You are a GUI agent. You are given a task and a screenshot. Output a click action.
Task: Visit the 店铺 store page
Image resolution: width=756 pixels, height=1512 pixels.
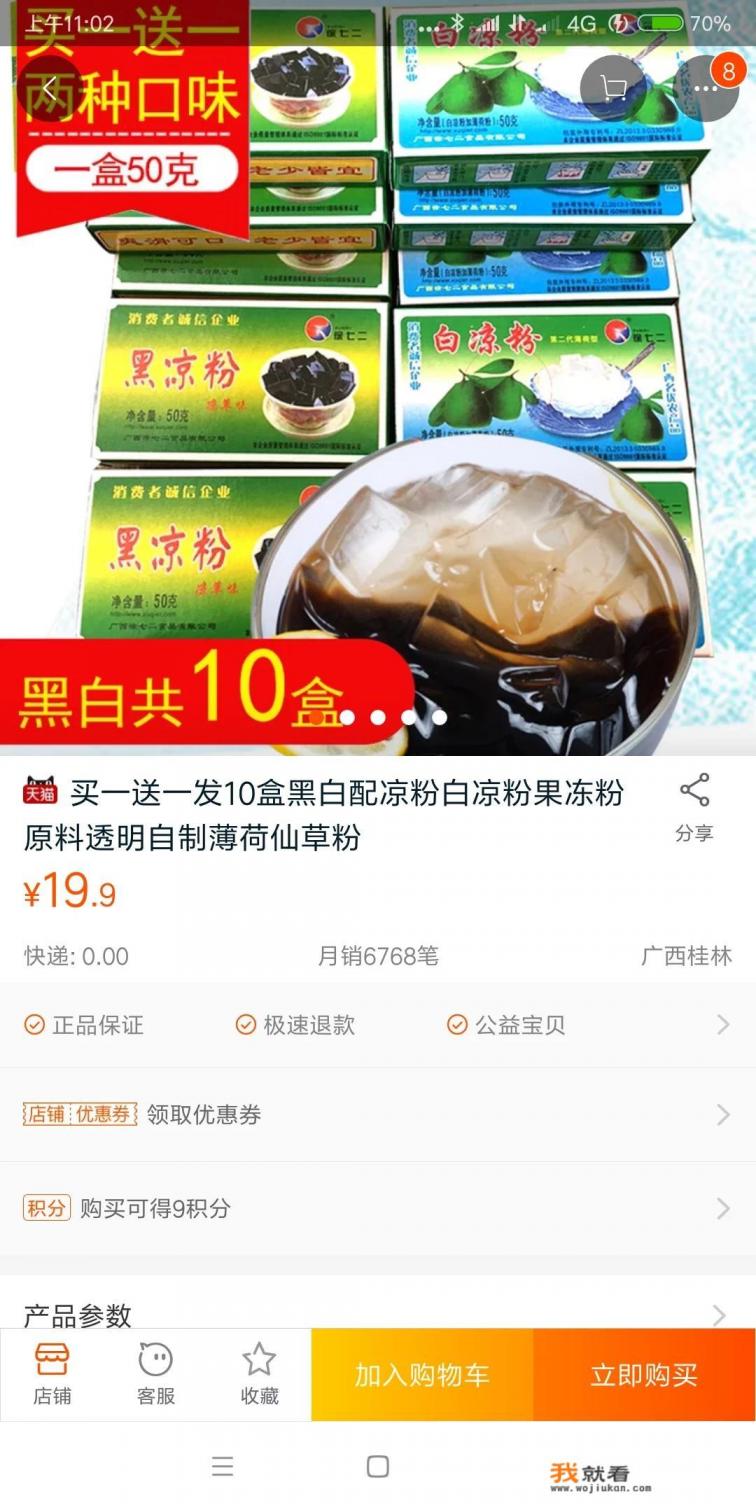52,1375
